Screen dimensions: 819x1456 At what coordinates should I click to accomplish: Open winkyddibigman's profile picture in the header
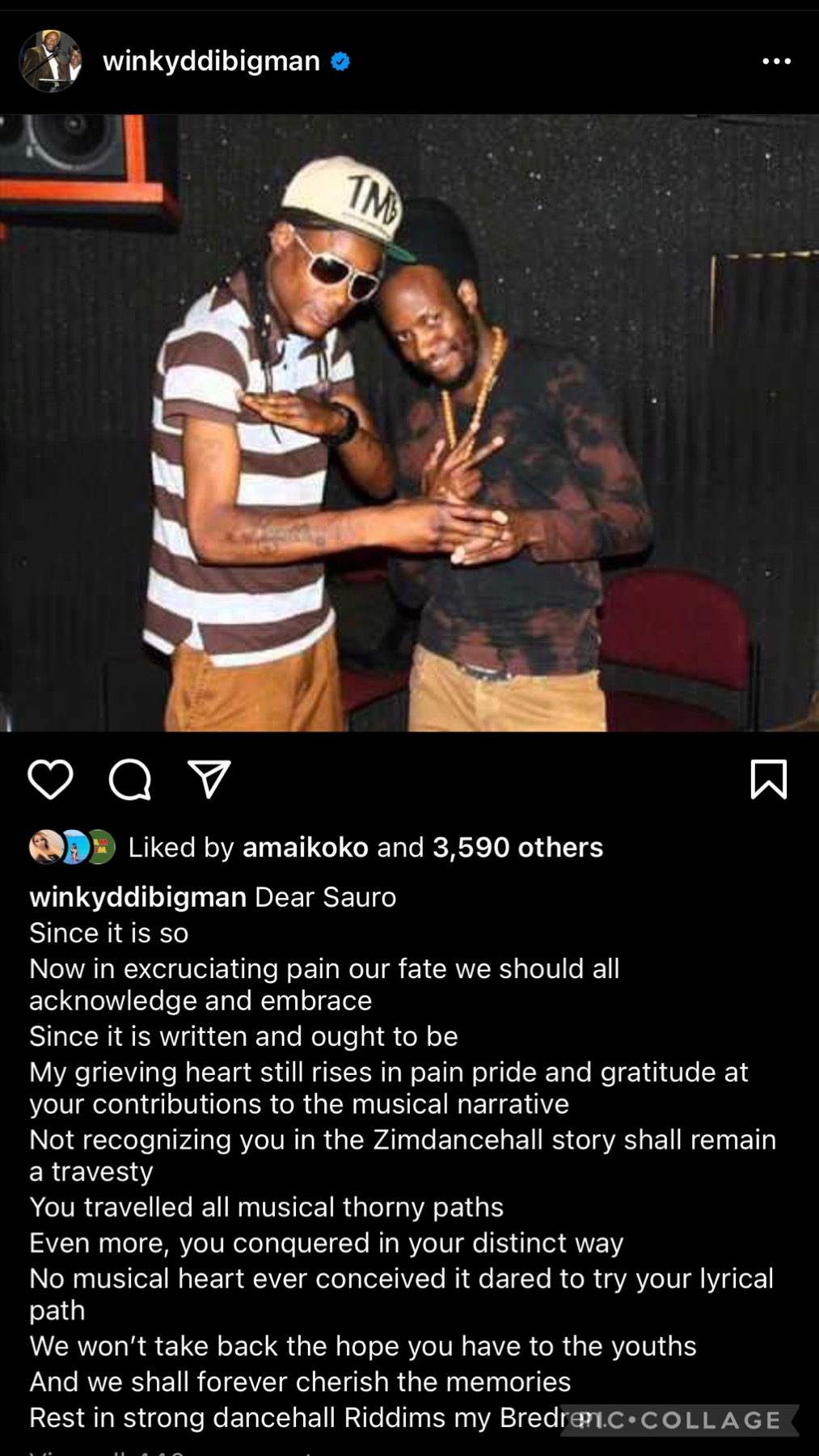[50, 61]
